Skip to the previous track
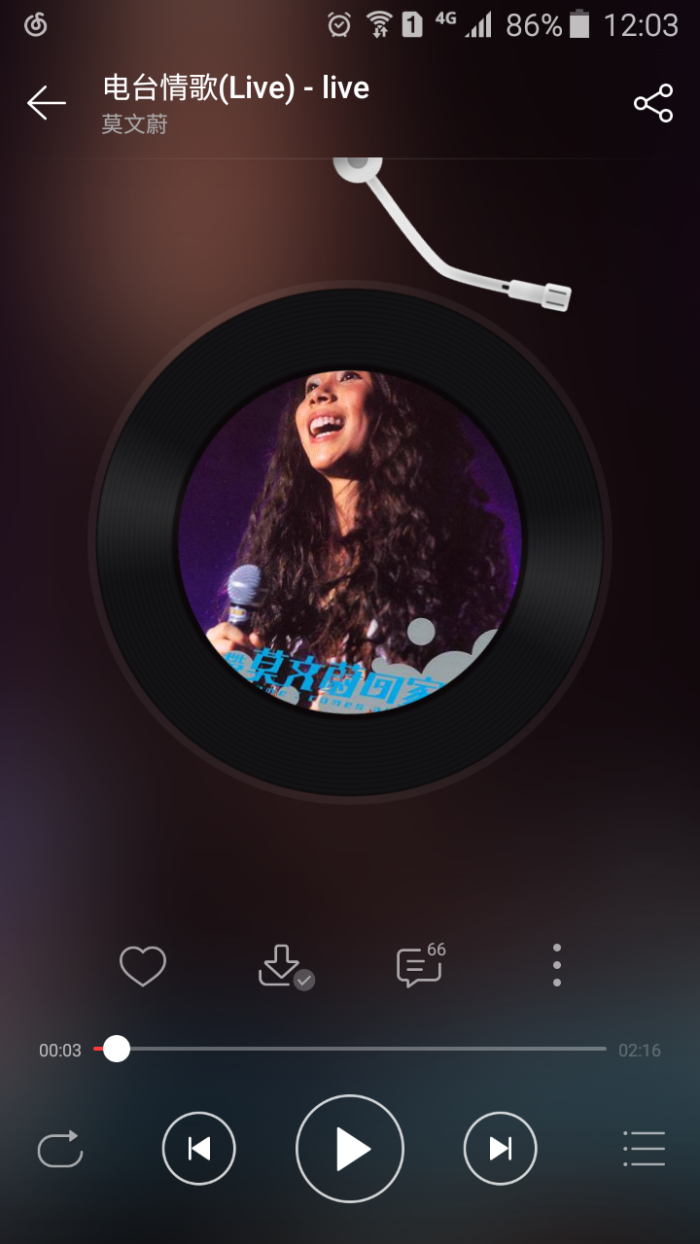Image resolution: width=700 pixels, height=1244 pixels. pyautogui.click(x=199, y=1149)
